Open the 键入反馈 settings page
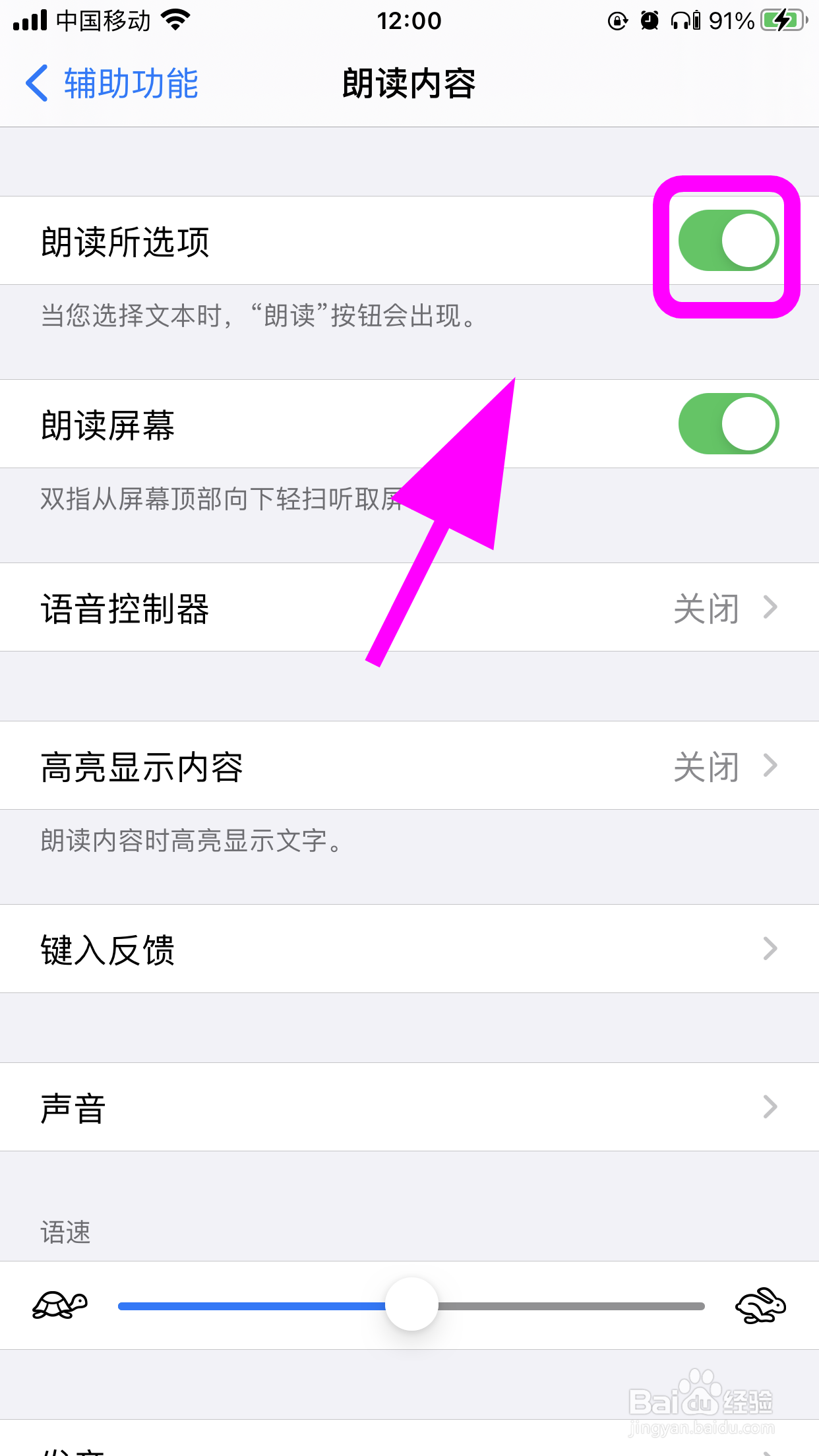The height and width of the screenshot is (1456, 819). tap(409, 950)
